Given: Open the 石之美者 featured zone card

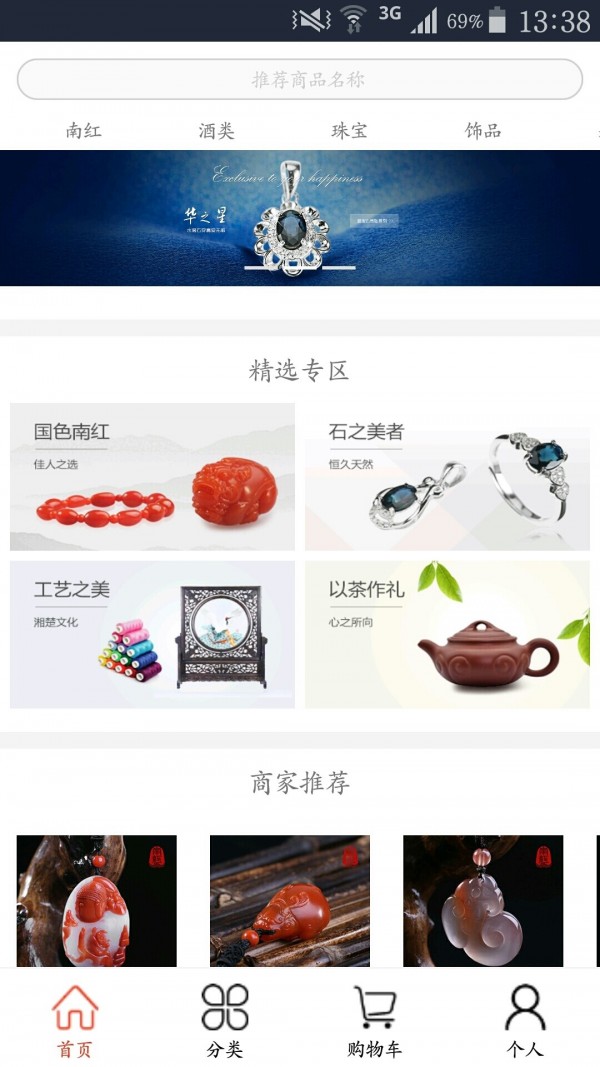Looking at the screenshot, I should (447, 477).
